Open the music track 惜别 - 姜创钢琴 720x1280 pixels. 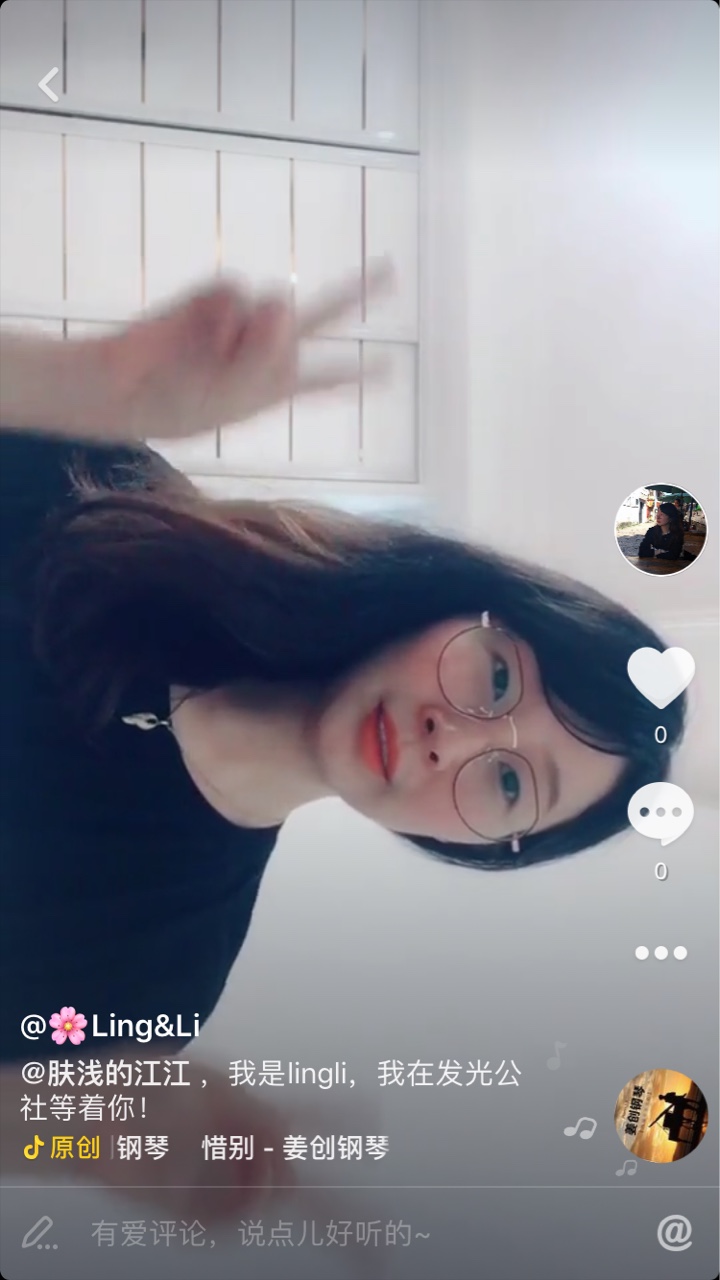pyautogui.click(x=295, y=1148)
